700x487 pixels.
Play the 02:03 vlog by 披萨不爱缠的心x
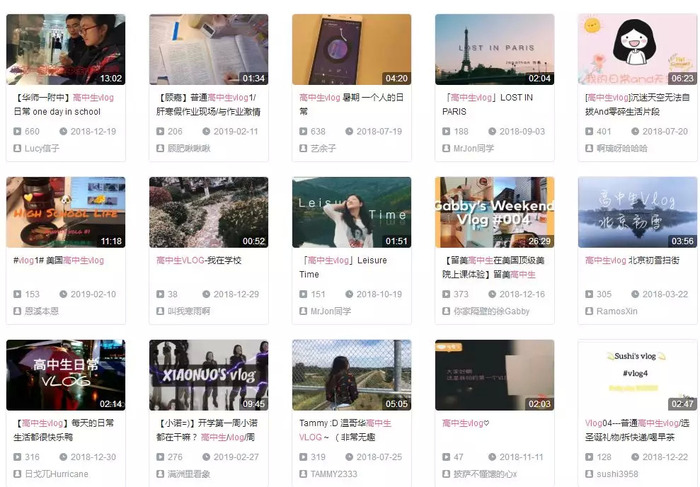[494, 375]
